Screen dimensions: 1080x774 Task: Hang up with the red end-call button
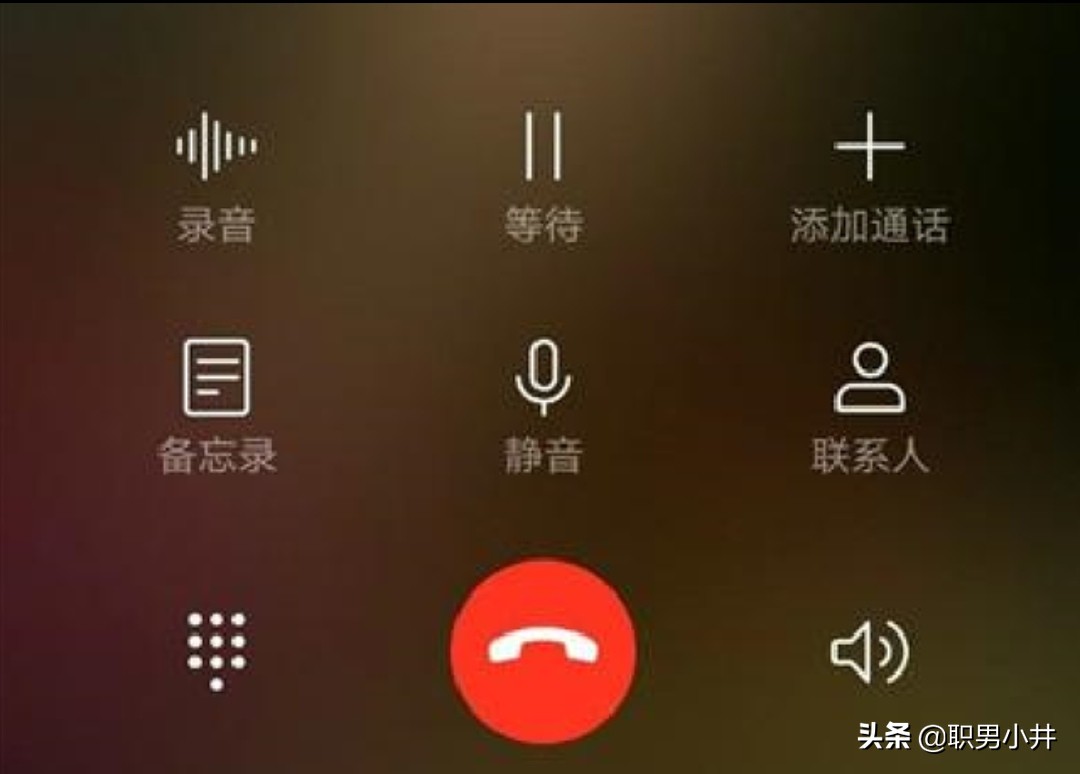[x=543, y=651]
